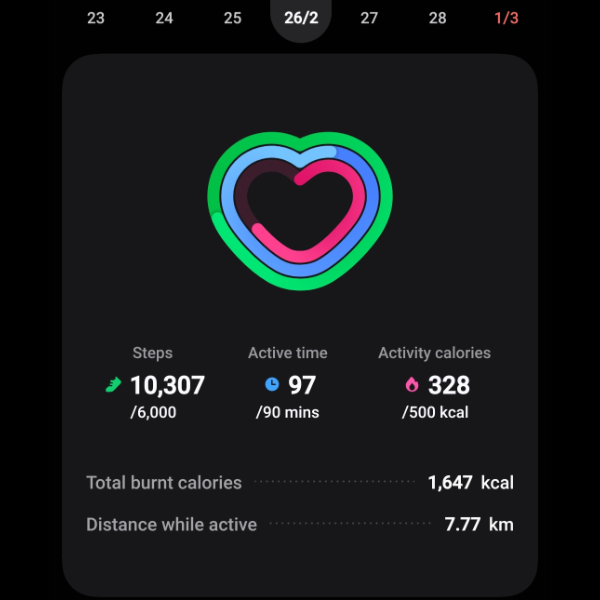
Task: Switch to day 24
Action: (x=164, y=18)
